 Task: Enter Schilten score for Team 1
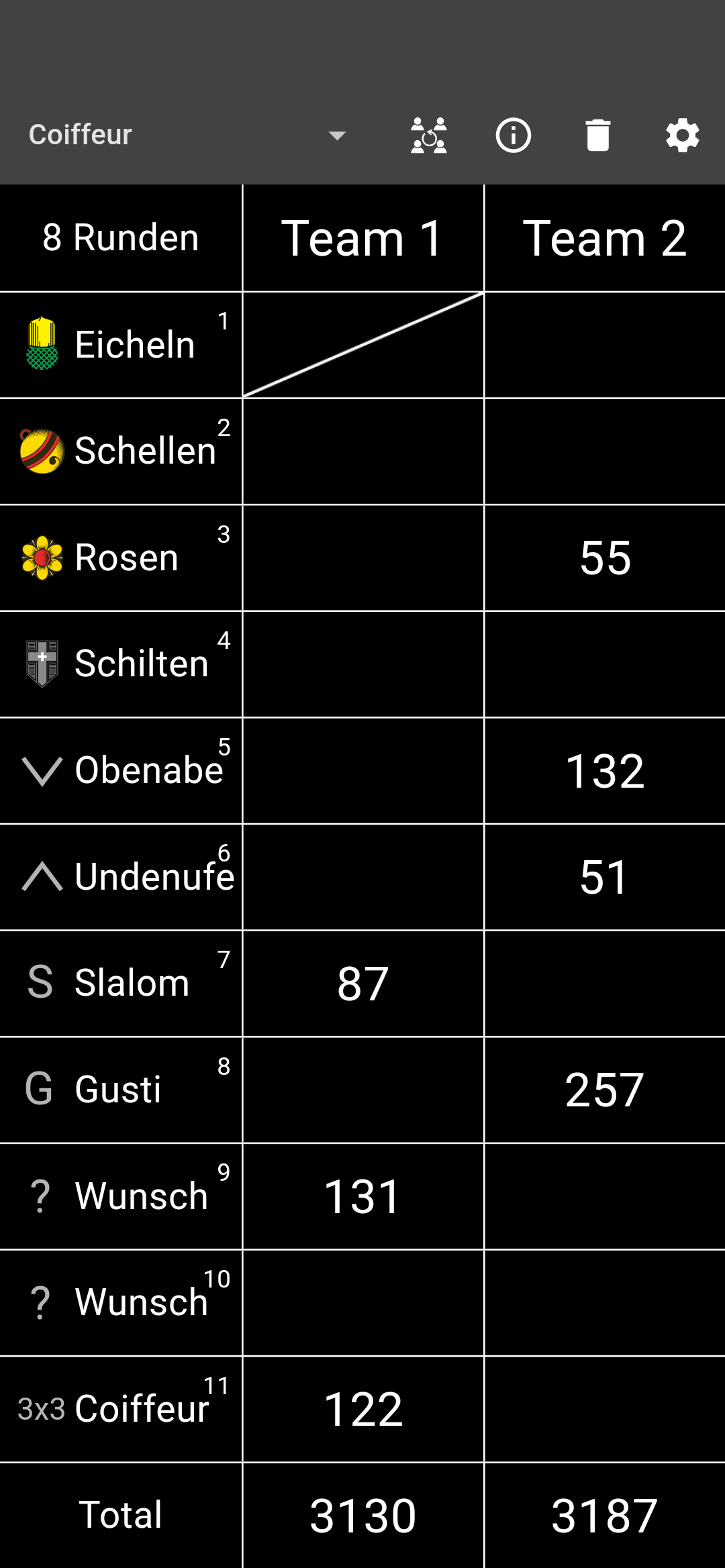click(x=362, y=664)
